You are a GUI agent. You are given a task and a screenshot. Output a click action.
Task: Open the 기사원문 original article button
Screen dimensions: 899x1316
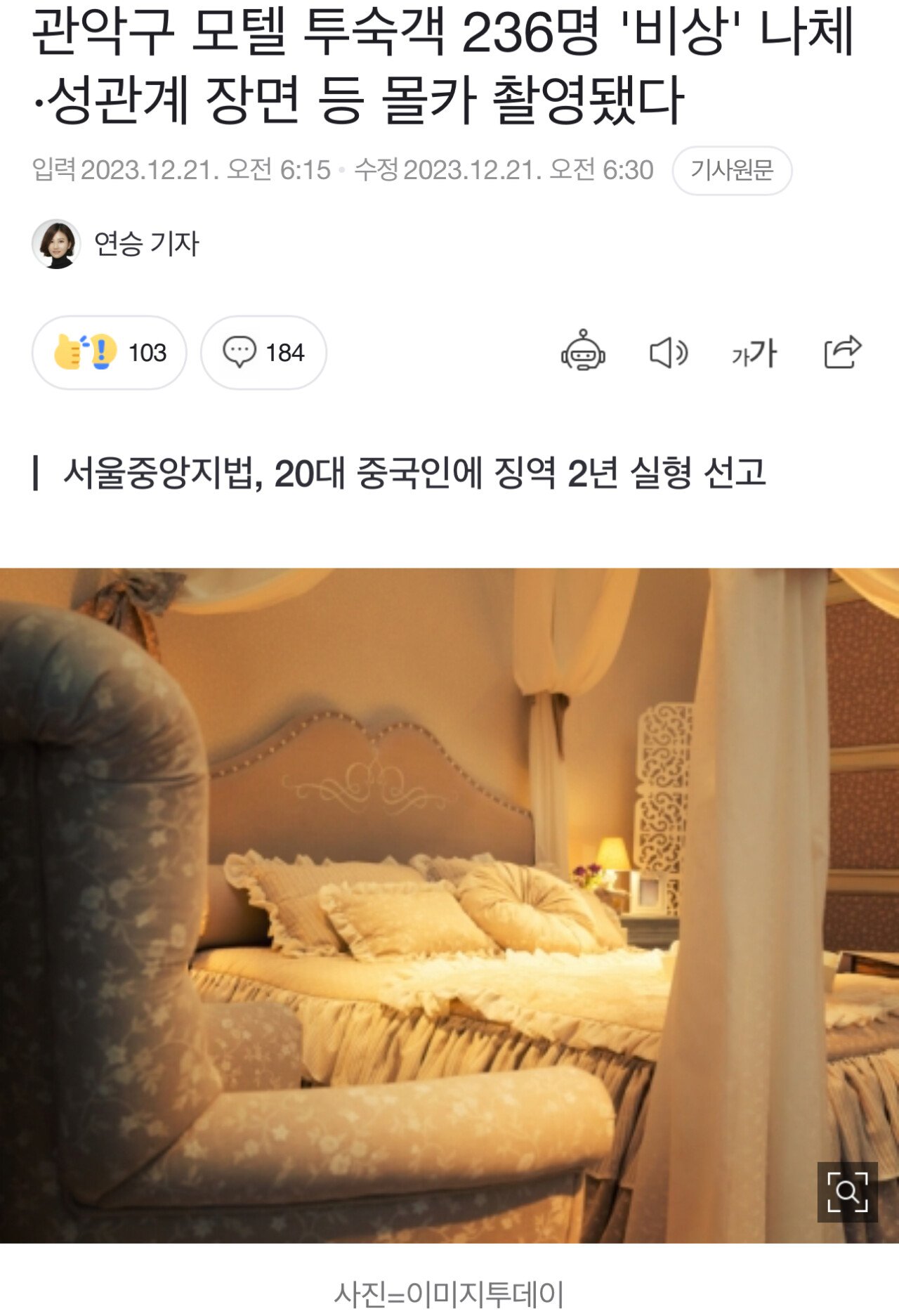(732, 170)
